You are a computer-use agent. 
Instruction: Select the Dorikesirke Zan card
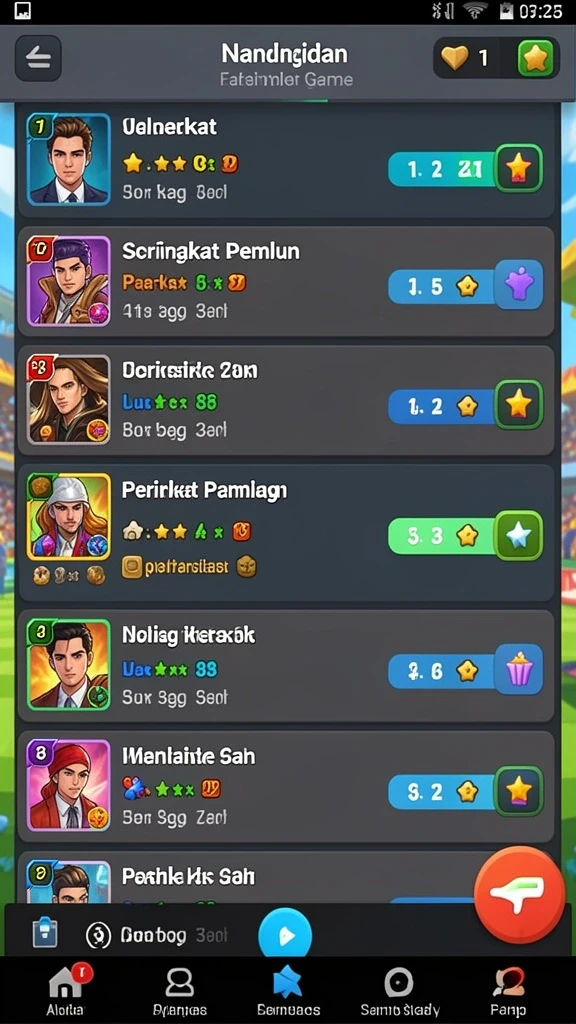pos(285,400)
